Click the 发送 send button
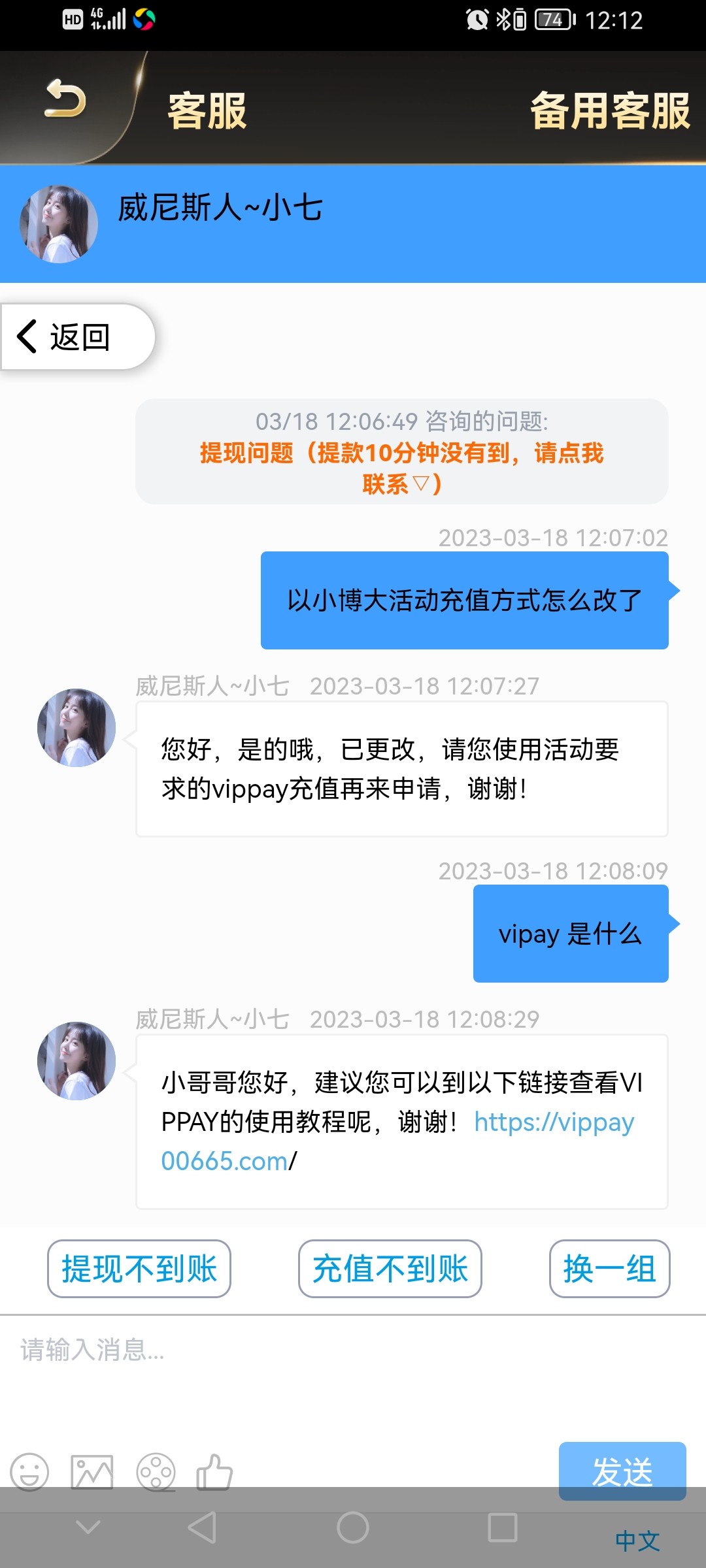This screenshot has height=1568, width=706. 621,1472
